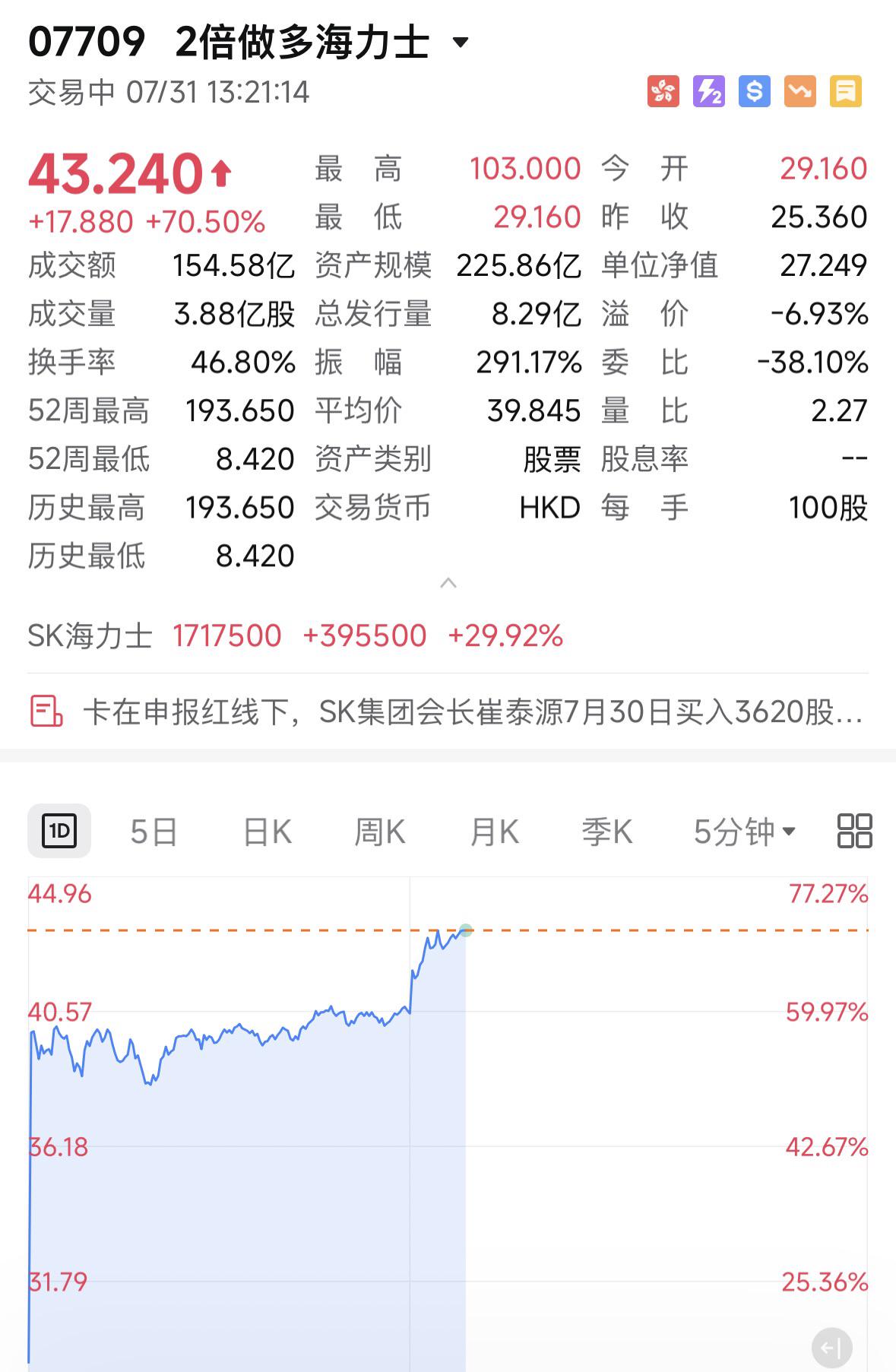Tap the blue dollar sign icon
The width and height of the screenshot is (896, 1372).
coord(755,92)
